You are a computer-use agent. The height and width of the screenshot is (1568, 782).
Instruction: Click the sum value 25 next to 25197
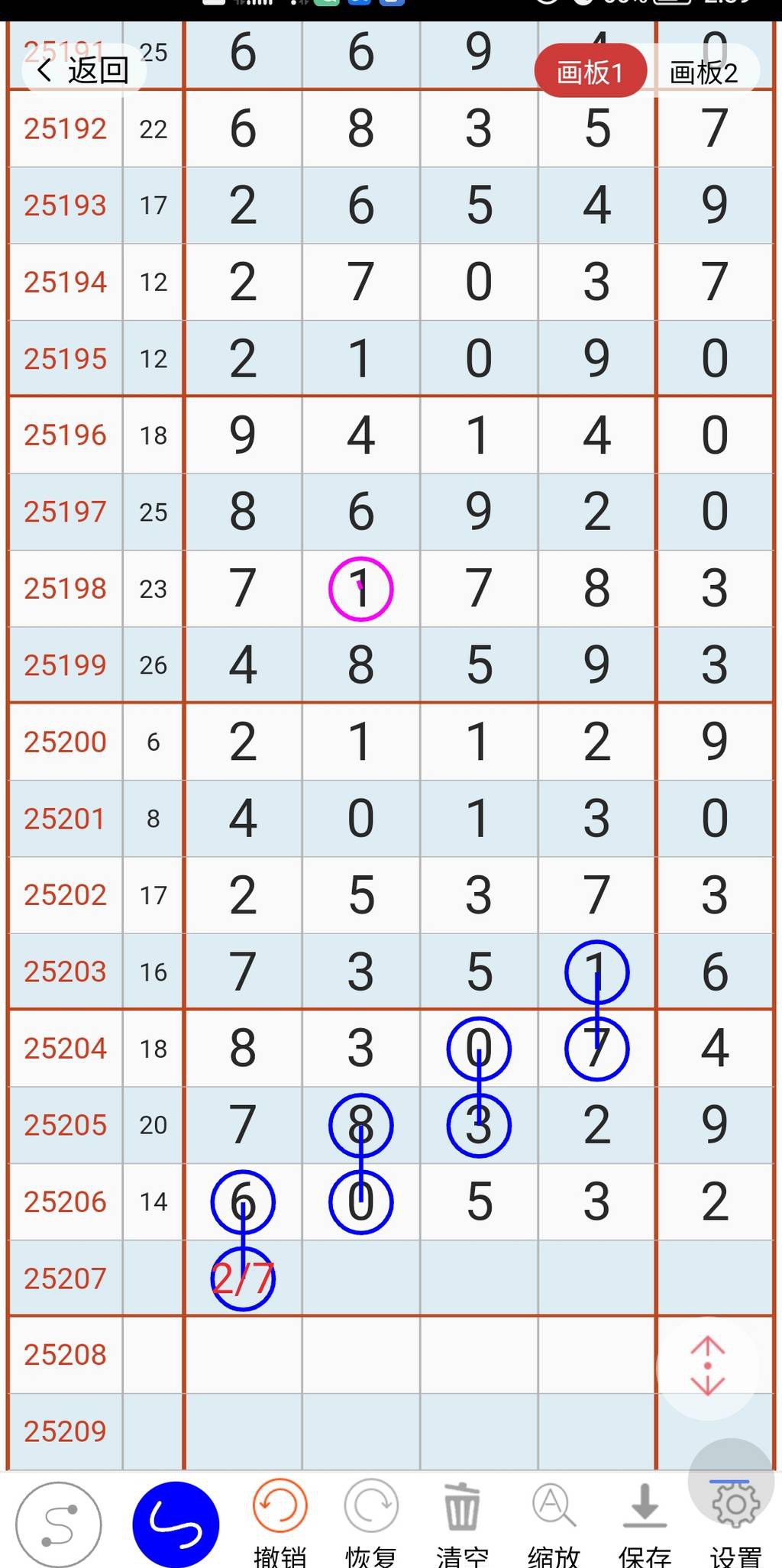(152, 512)
